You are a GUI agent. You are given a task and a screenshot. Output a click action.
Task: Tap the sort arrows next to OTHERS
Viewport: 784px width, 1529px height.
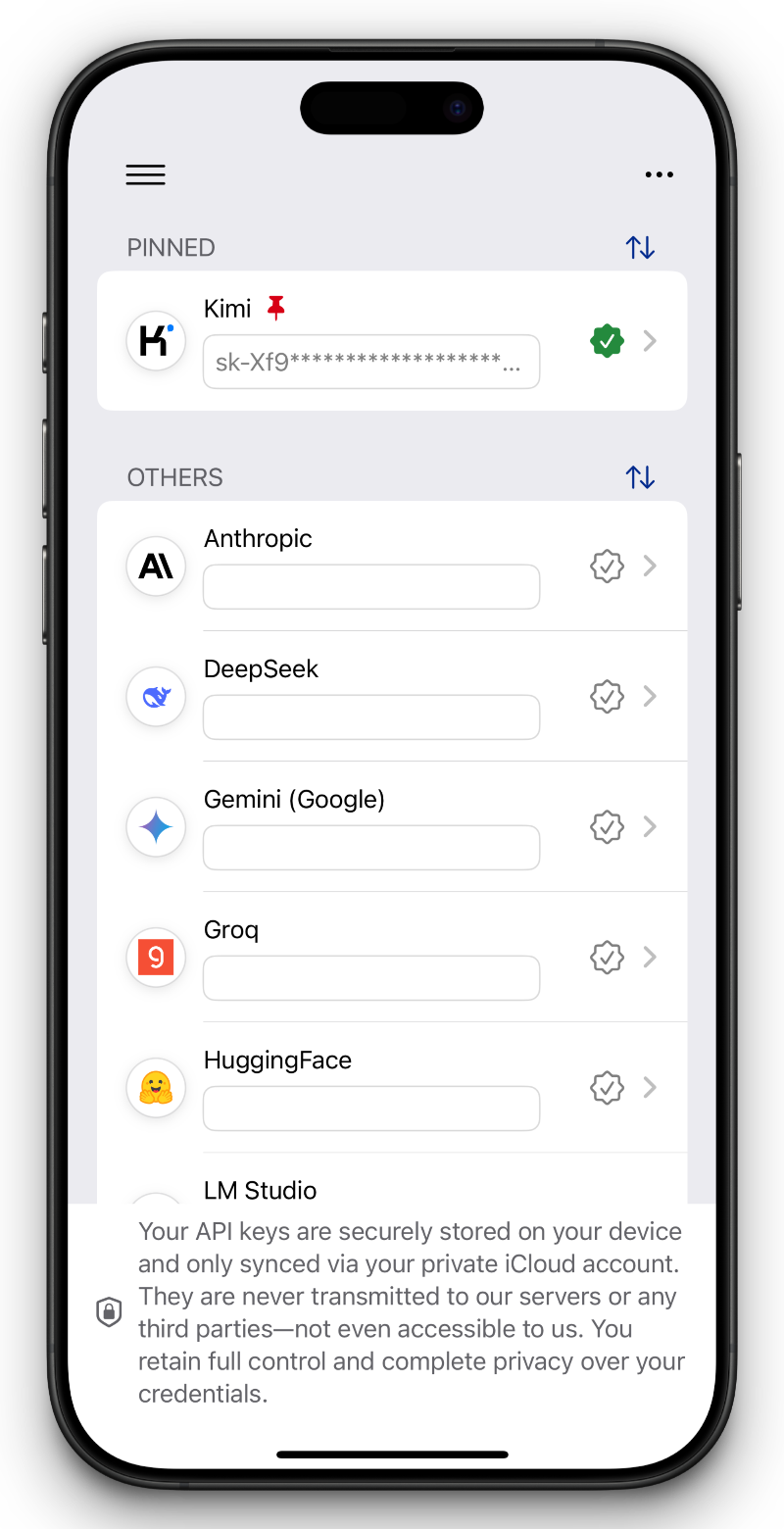tap(640, 477)
